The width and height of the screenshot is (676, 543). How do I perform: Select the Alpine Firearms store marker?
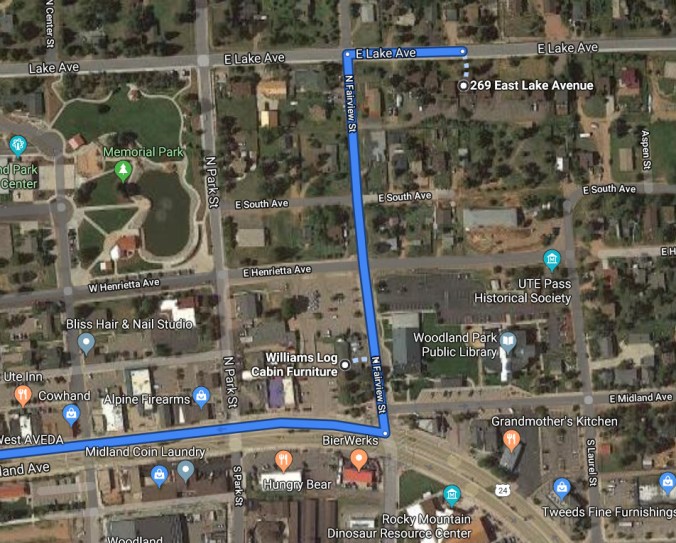click(201, 396)
